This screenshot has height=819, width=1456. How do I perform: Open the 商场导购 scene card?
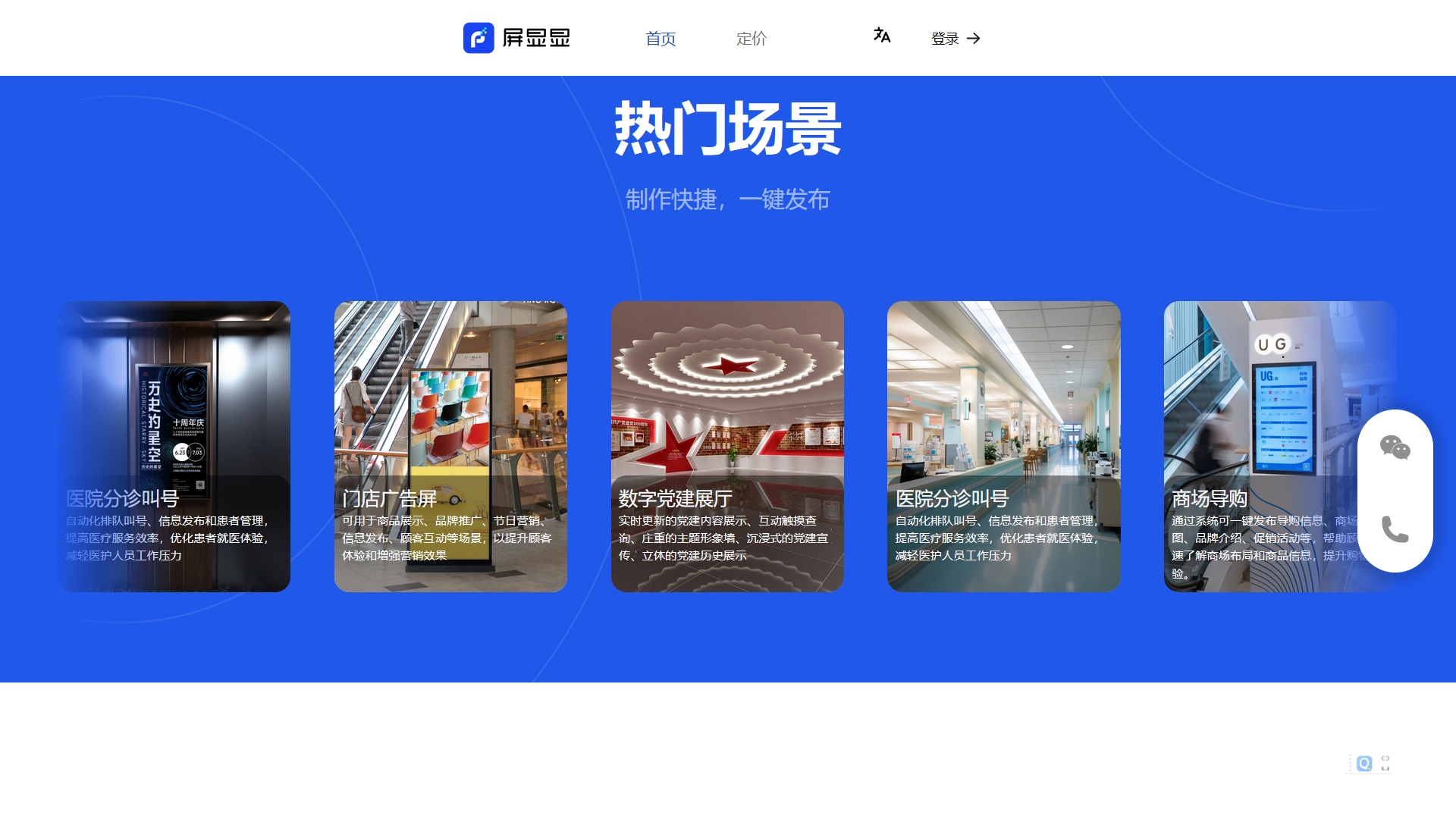pyautogui.click(x=1259, y=446)
